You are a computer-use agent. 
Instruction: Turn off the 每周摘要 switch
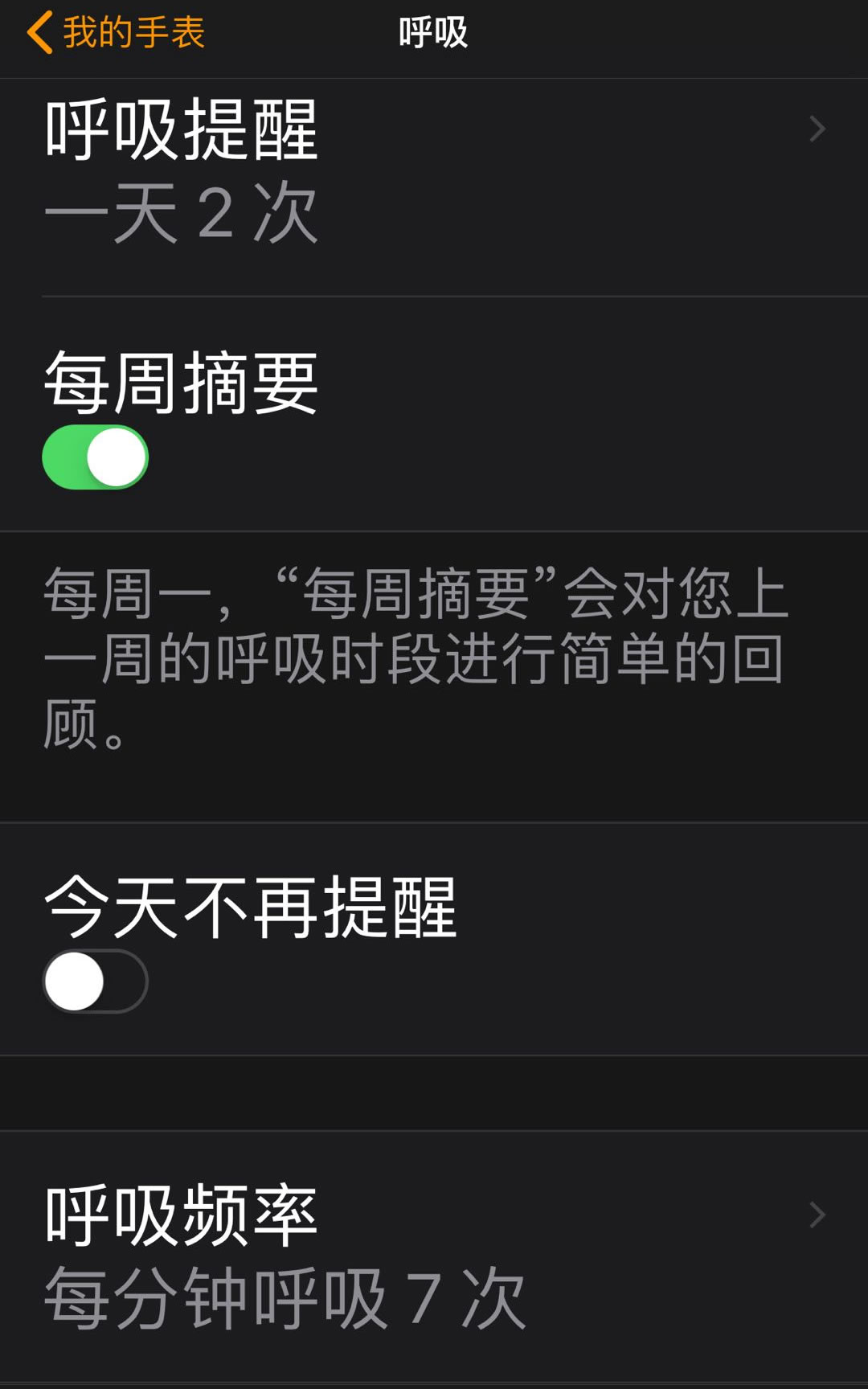tap(95, 457)
